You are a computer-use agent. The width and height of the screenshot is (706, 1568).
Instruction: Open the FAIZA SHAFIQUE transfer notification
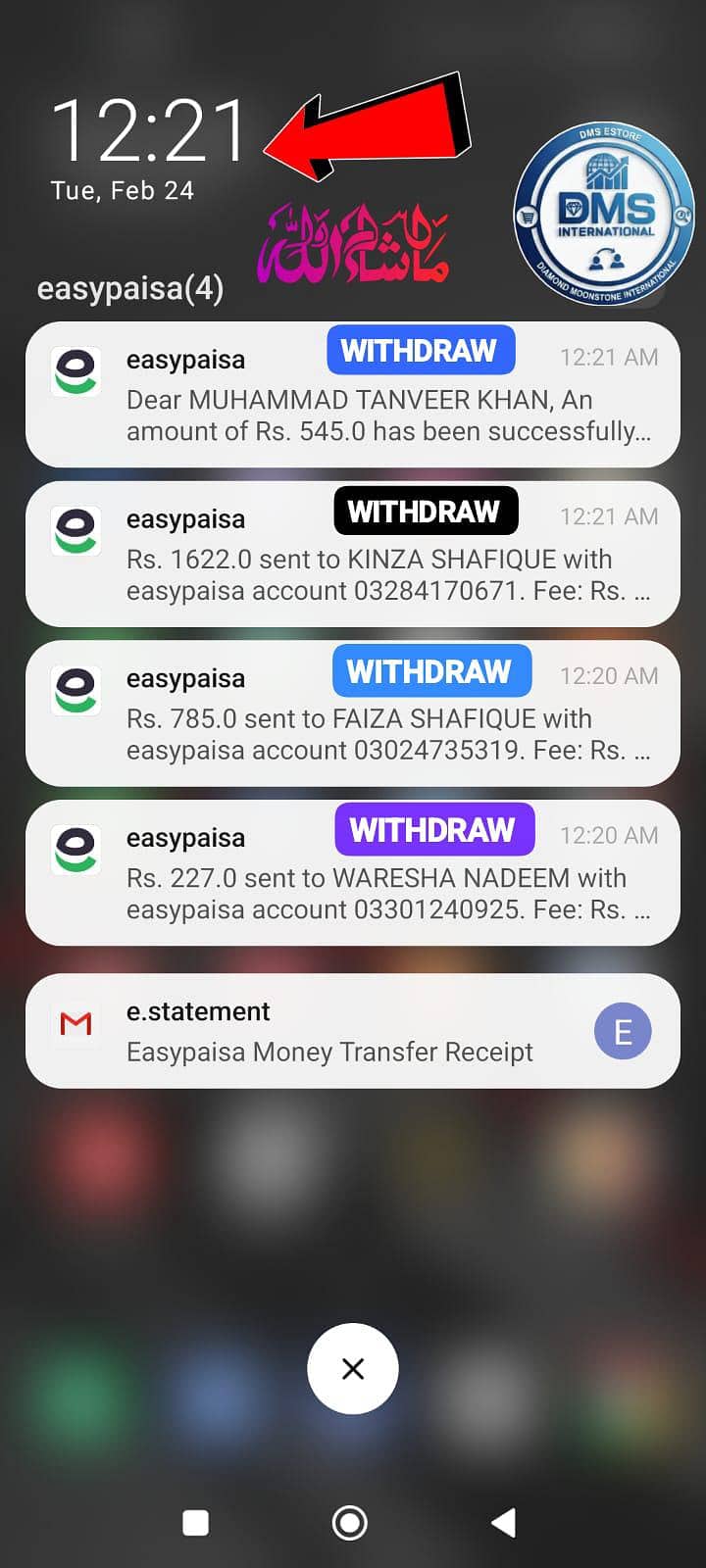[x=353, y=713]
